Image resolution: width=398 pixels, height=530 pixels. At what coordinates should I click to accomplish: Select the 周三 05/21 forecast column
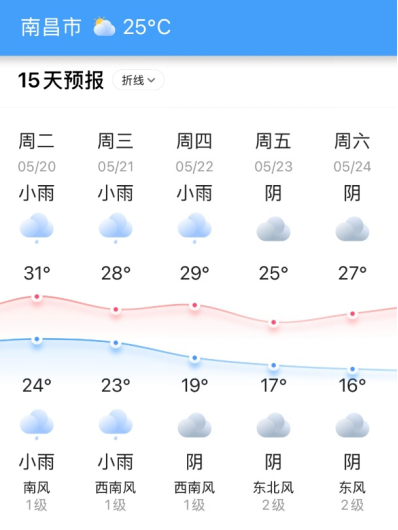(x=116, y=321)
